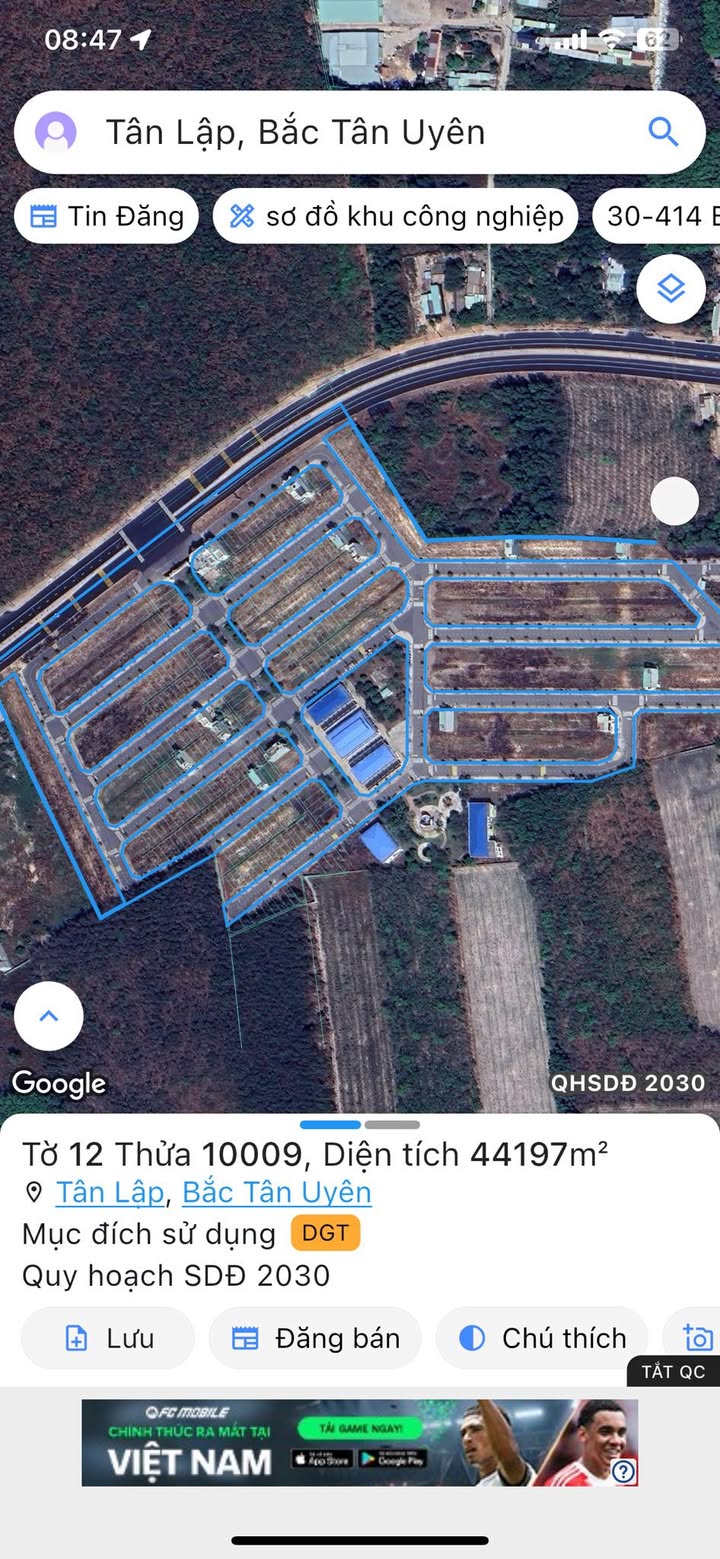
Task: Open the Chú thích legend
Action: 542,1338
